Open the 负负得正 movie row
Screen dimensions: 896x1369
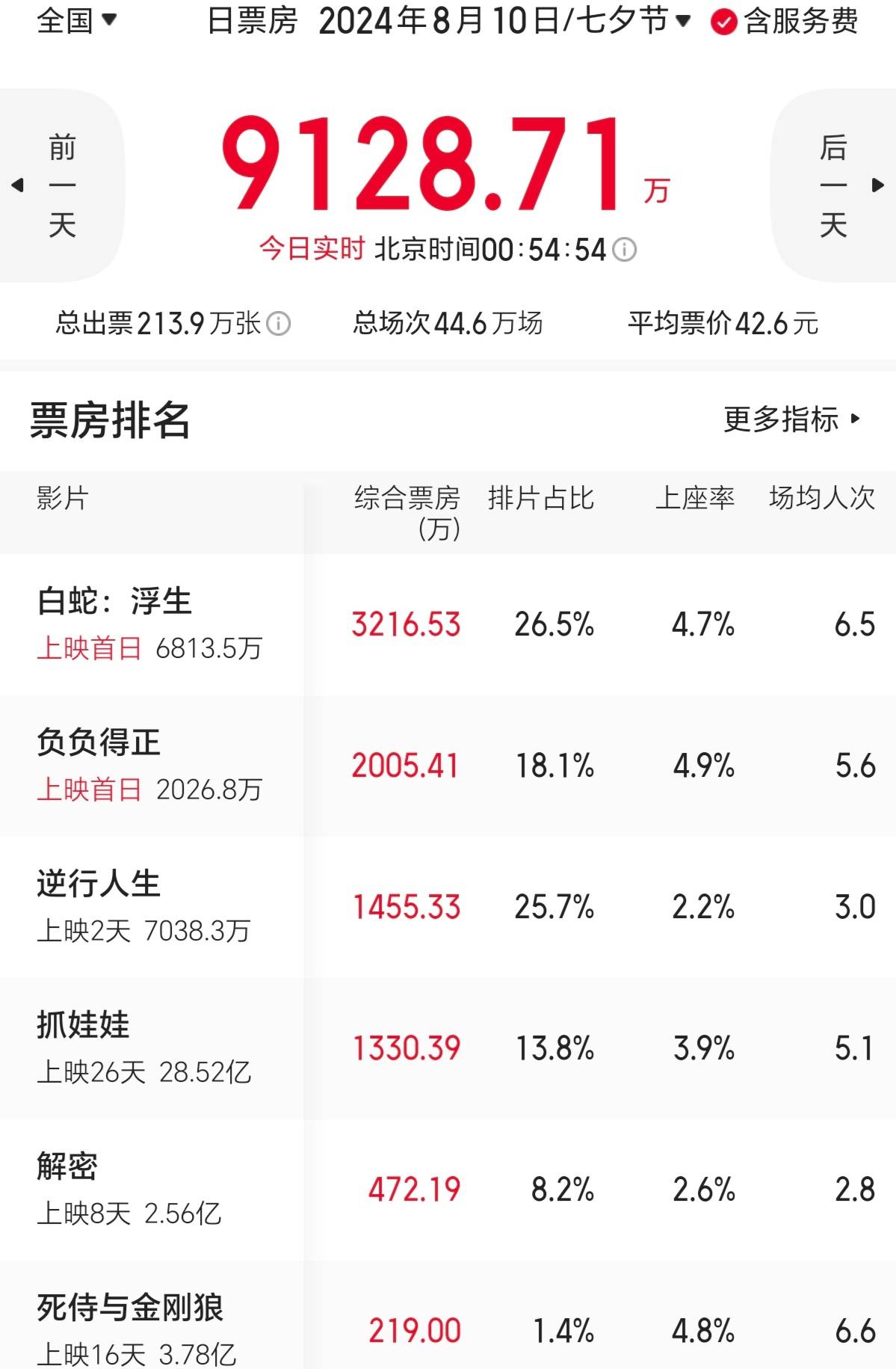pos(99,743)
